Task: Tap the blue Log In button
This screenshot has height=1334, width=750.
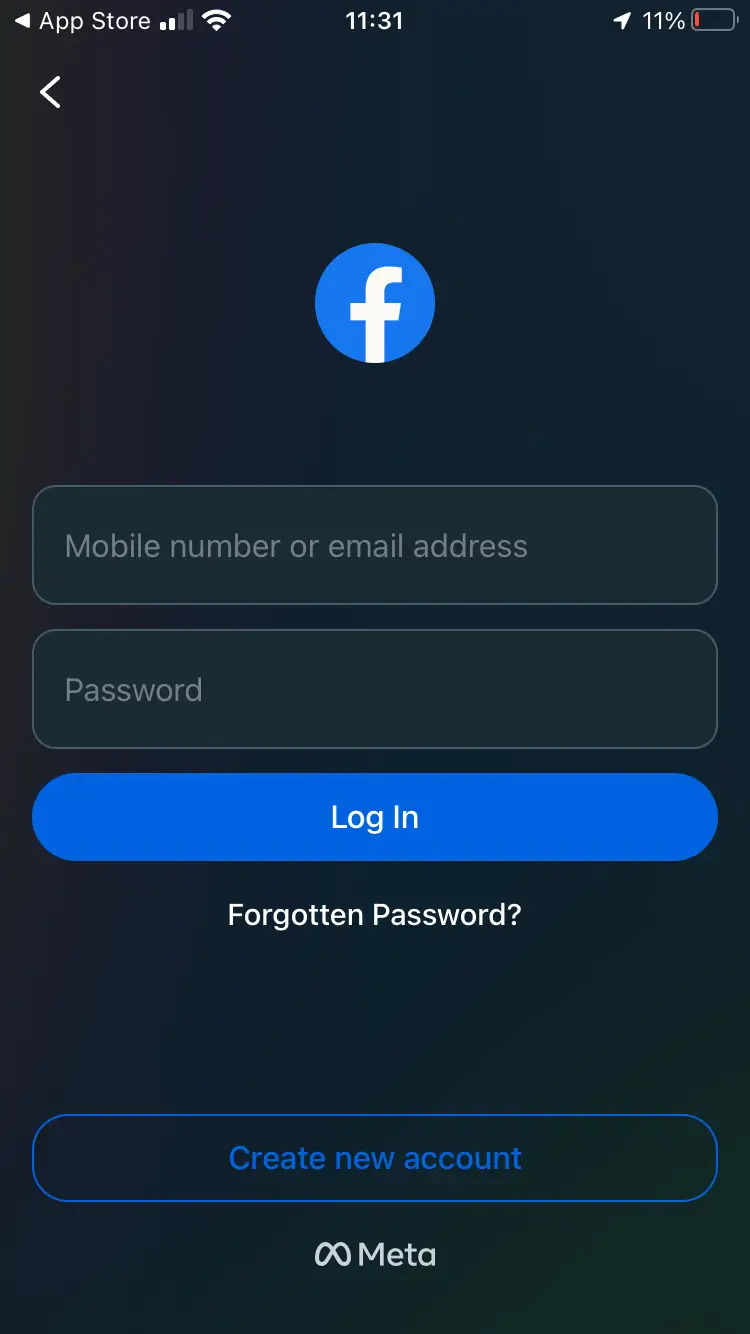Action: [x=375, y=817]
